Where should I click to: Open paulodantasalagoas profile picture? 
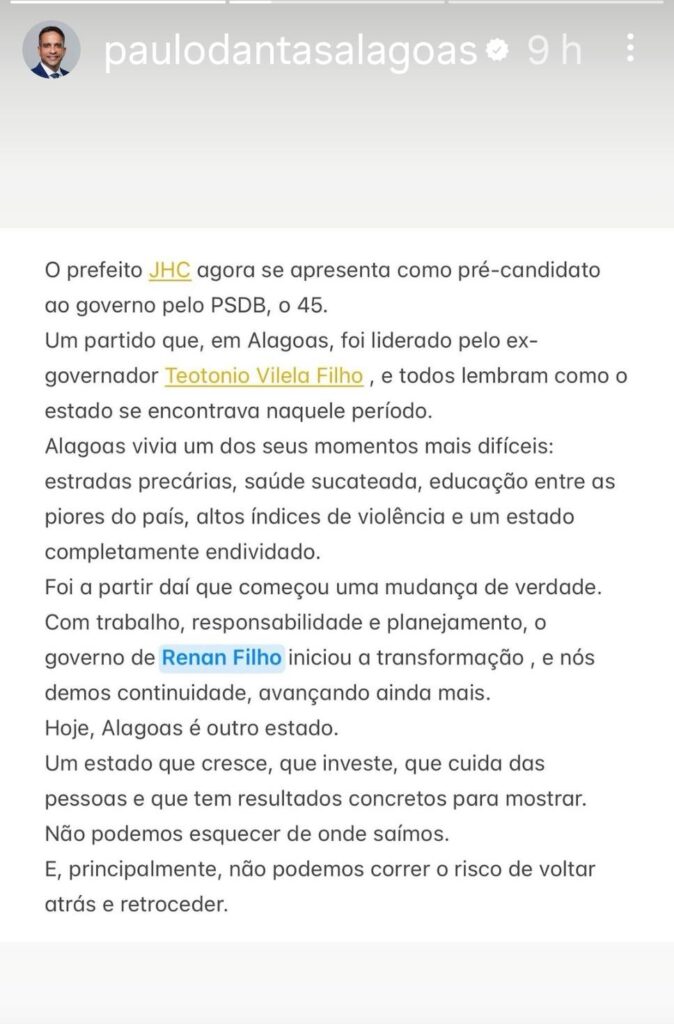pyautogui.click(x=51, y=50)
